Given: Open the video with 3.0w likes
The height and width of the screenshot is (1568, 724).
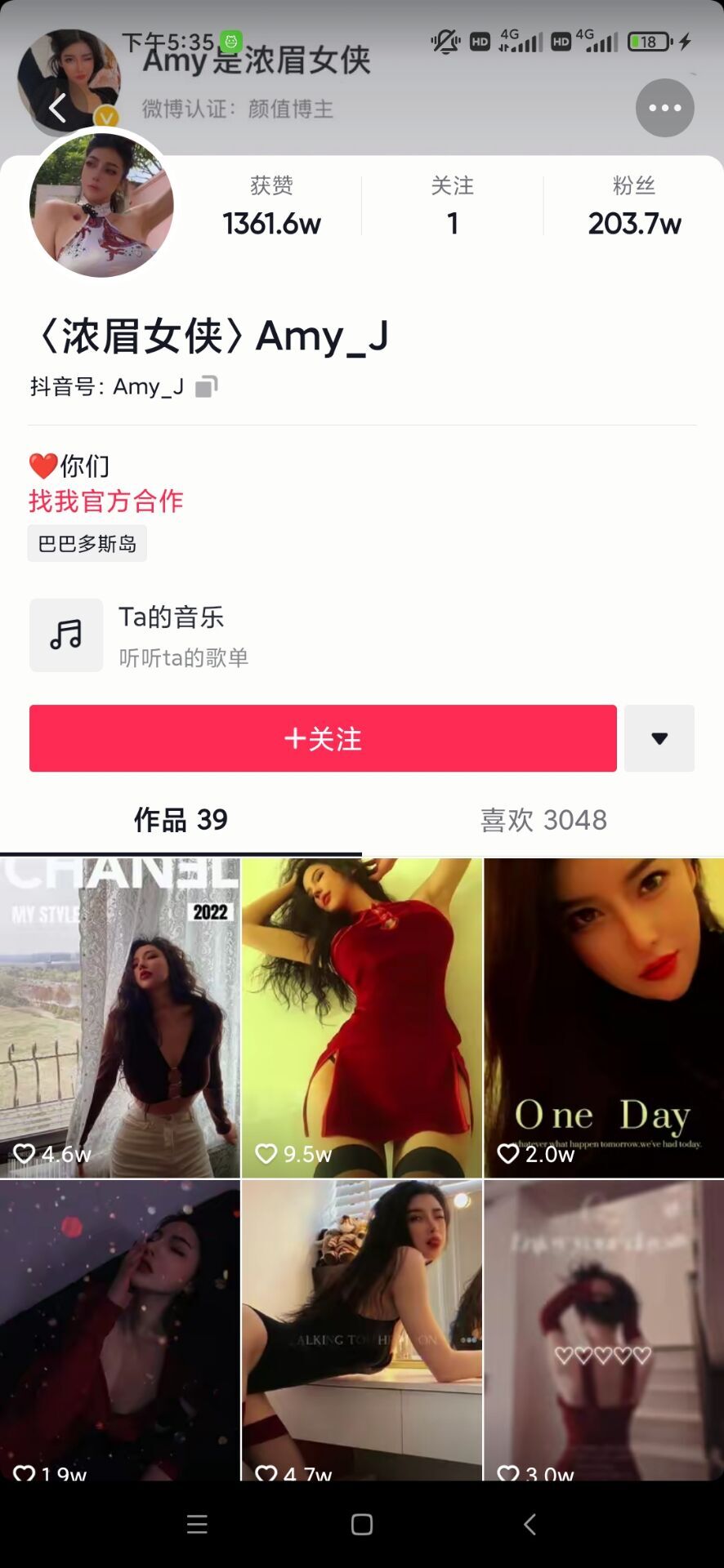Looking at the screenshot, I should 604,1330.
